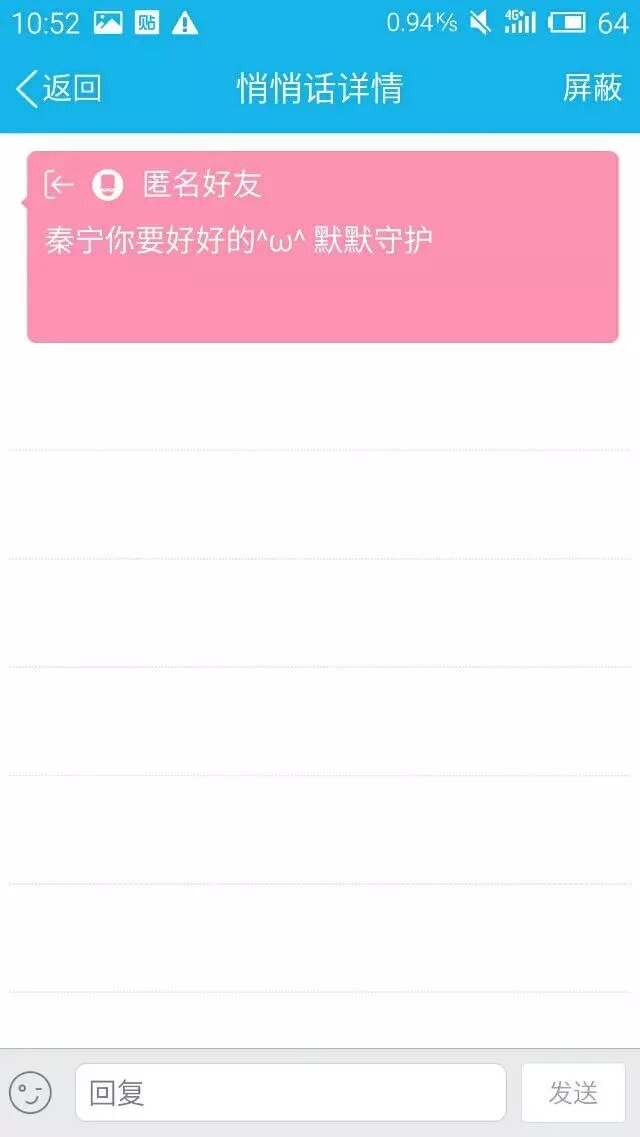The width and height of the screenshot is (640, 1137).
Task: Send the reply with 发送 button
Action: coord(573,1092)
